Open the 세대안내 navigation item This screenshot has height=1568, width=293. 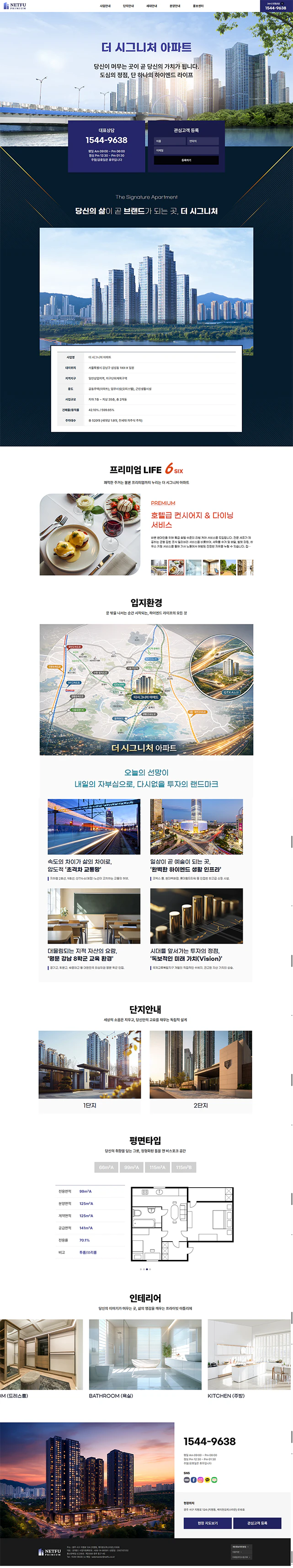pos(152,6)
